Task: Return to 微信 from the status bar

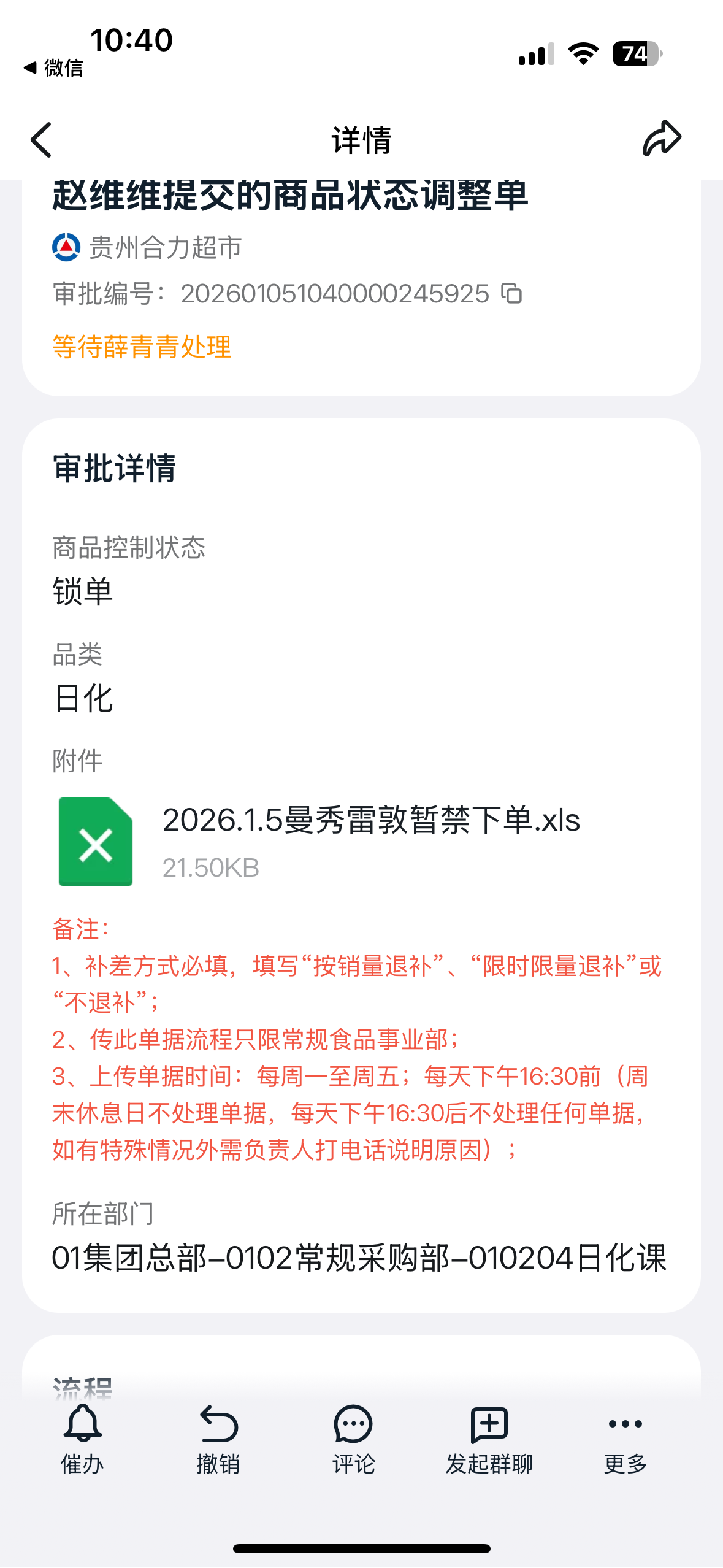Action: point(54,67)
